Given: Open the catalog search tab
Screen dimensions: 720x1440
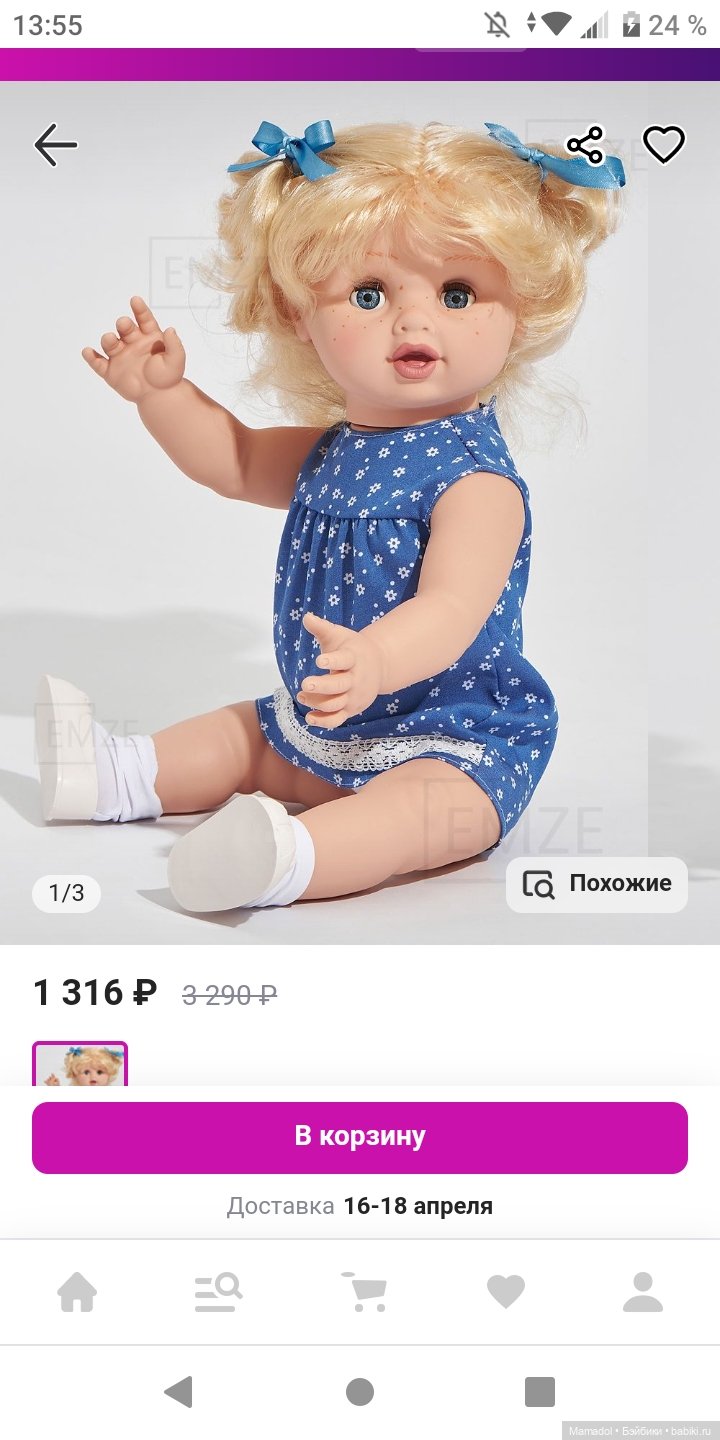Looking at the screenshot, I should pos(218,1292).
